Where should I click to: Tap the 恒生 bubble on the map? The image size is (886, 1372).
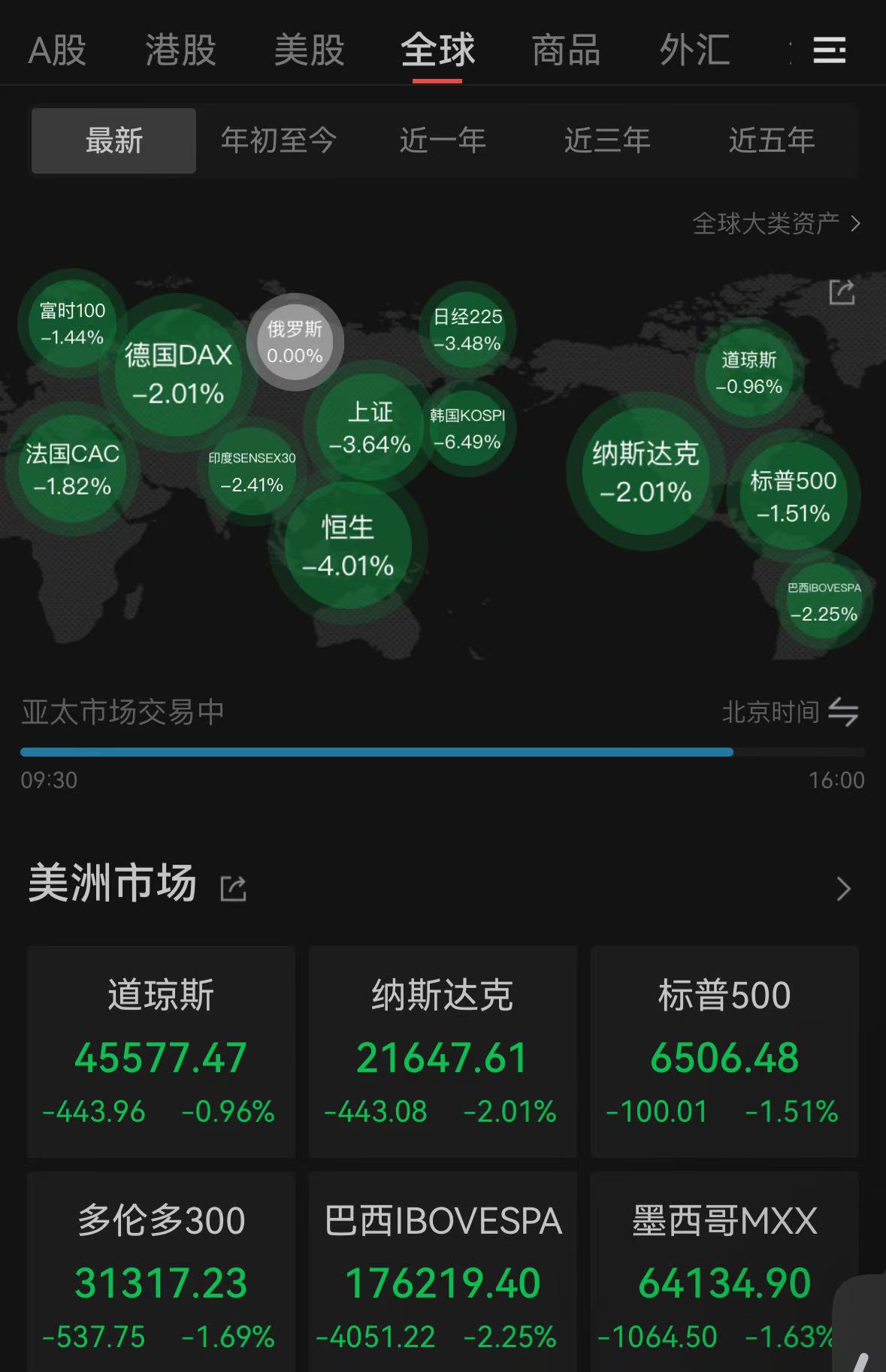[348, 546]
